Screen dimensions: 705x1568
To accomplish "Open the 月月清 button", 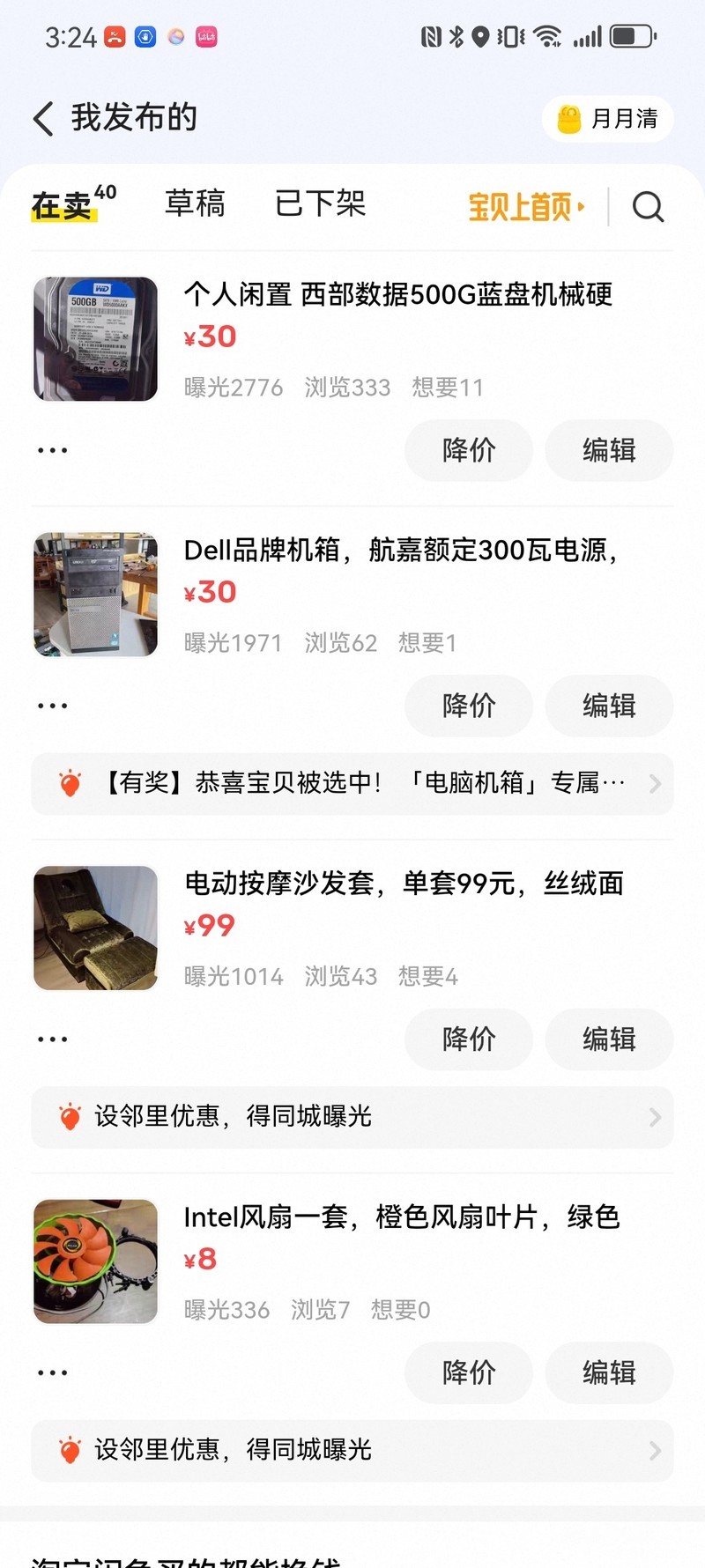I will pyautogui.click(x=608, y=119).
